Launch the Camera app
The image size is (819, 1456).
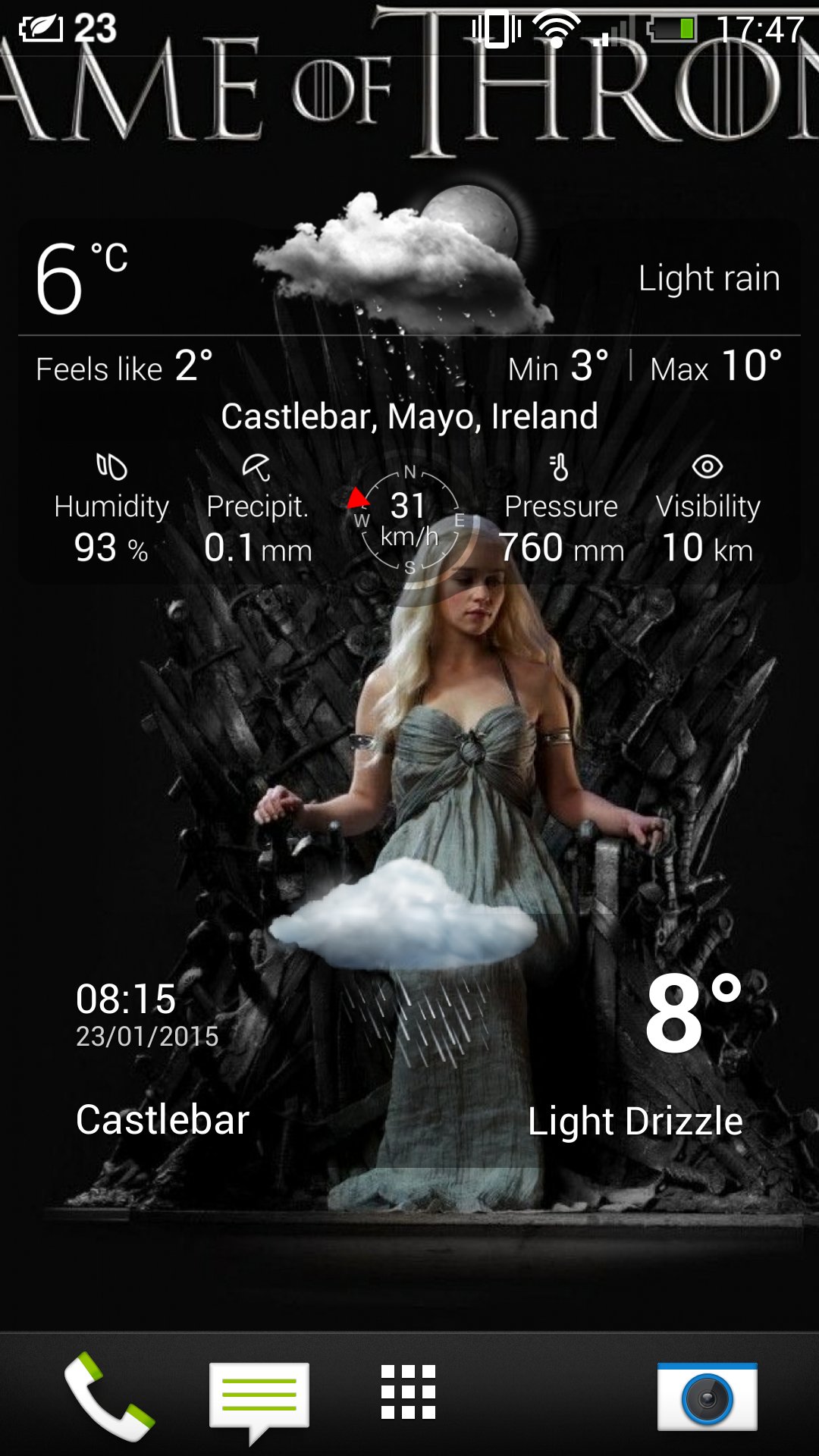click(x=707, y=1396)
